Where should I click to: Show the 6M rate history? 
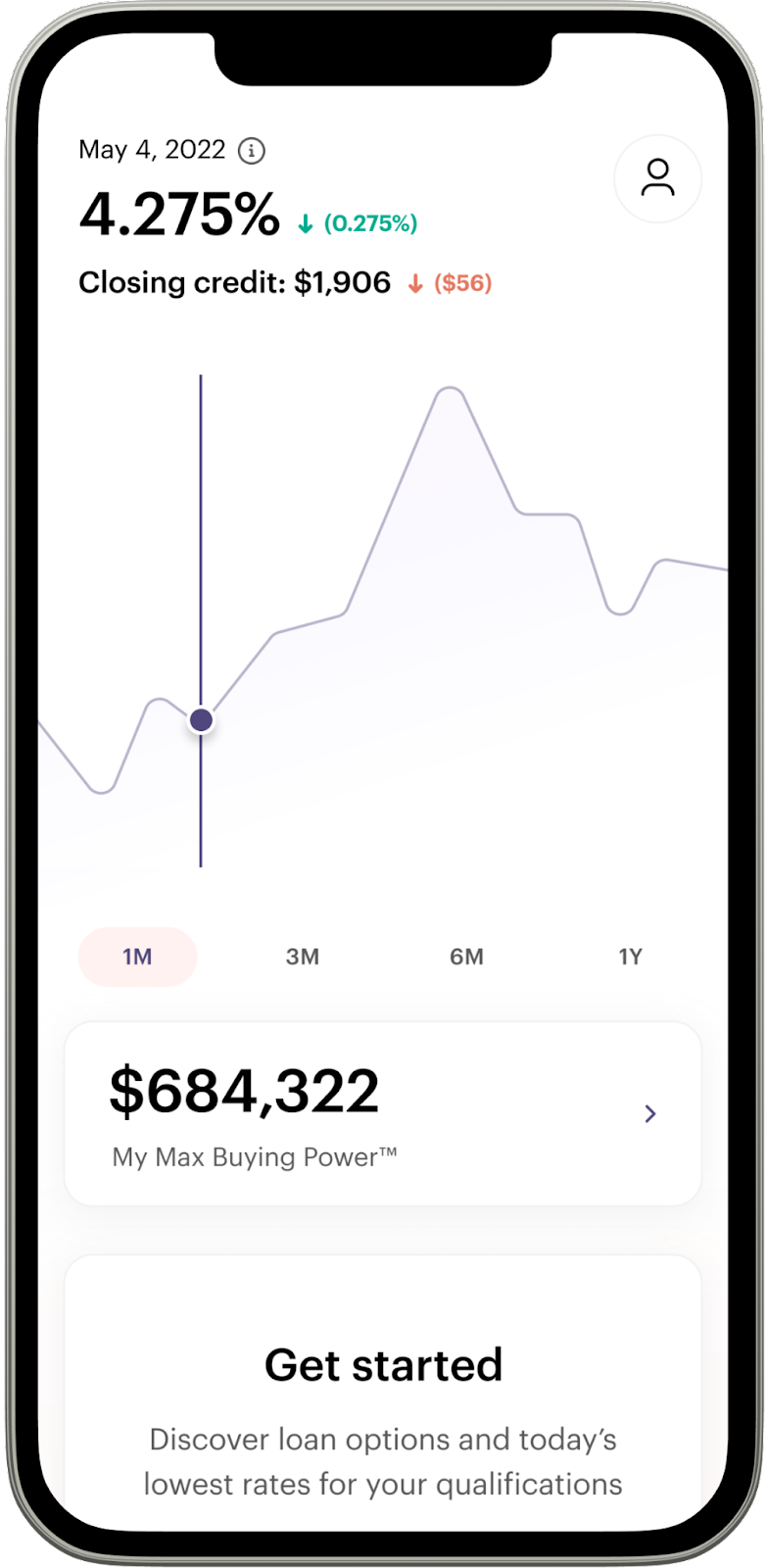point(466,956)
